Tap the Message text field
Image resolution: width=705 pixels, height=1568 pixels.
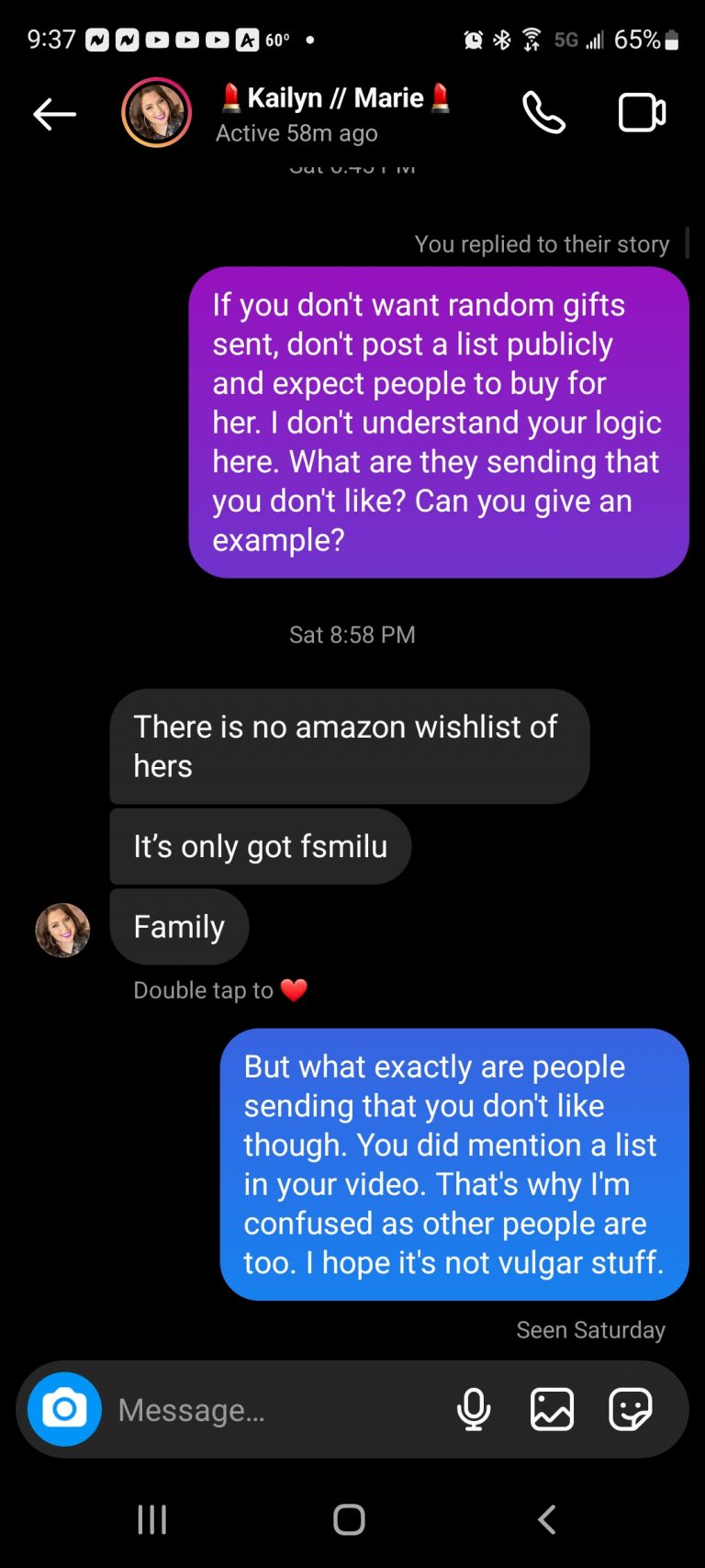pos(275,1410)
